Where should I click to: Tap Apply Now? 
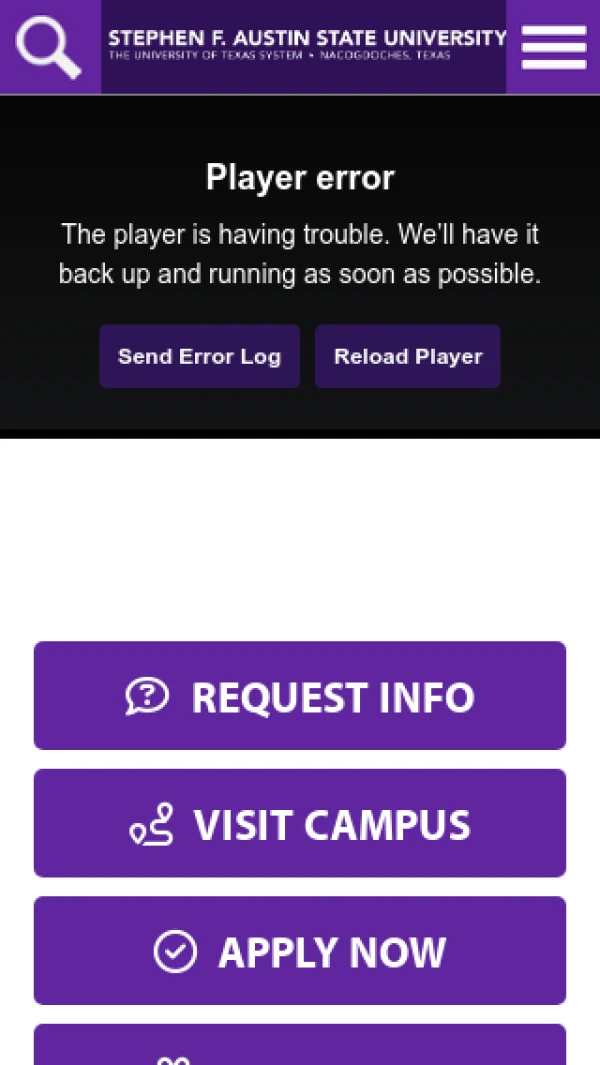tap(300, 951)
